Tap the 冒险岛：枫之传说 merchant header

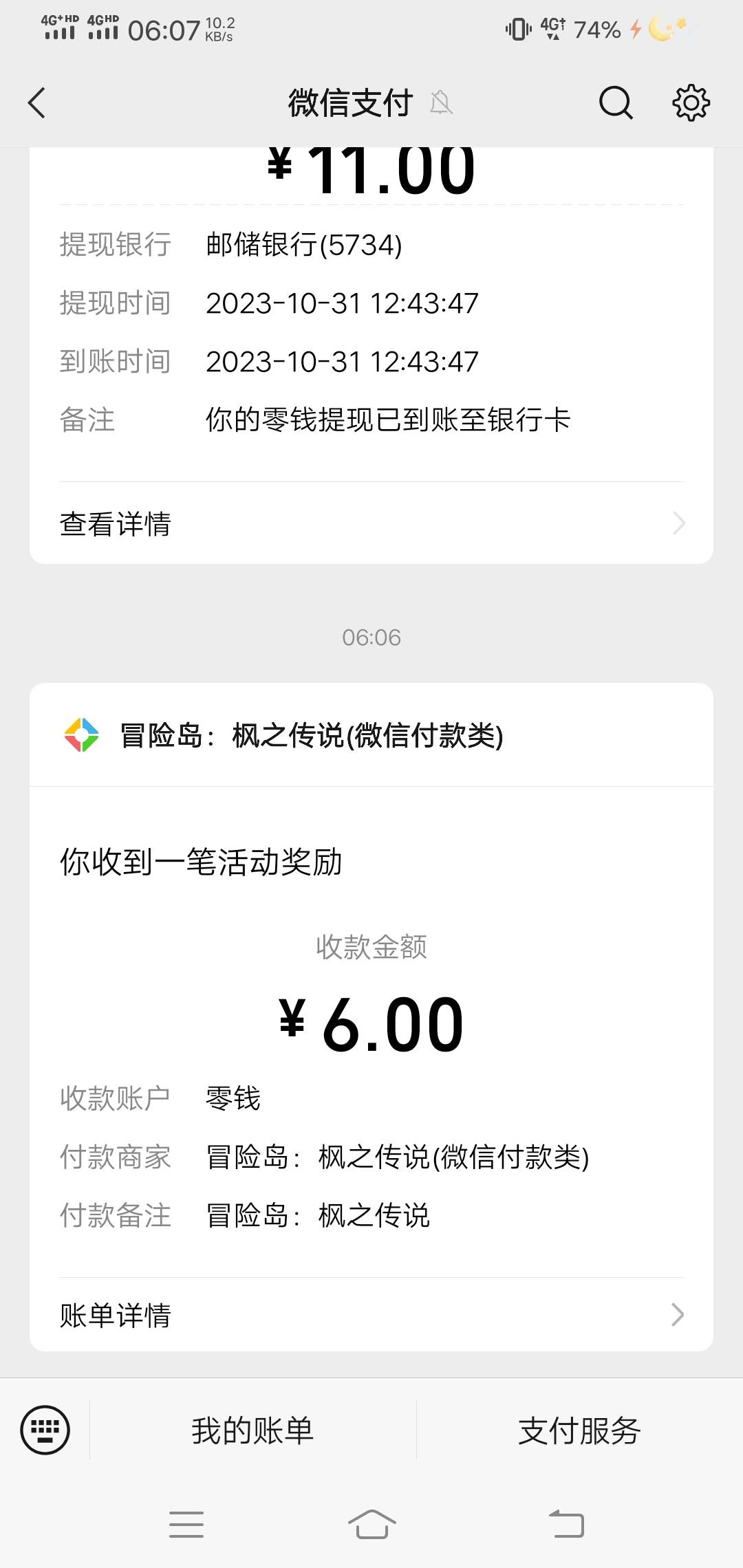pos(371,734)
